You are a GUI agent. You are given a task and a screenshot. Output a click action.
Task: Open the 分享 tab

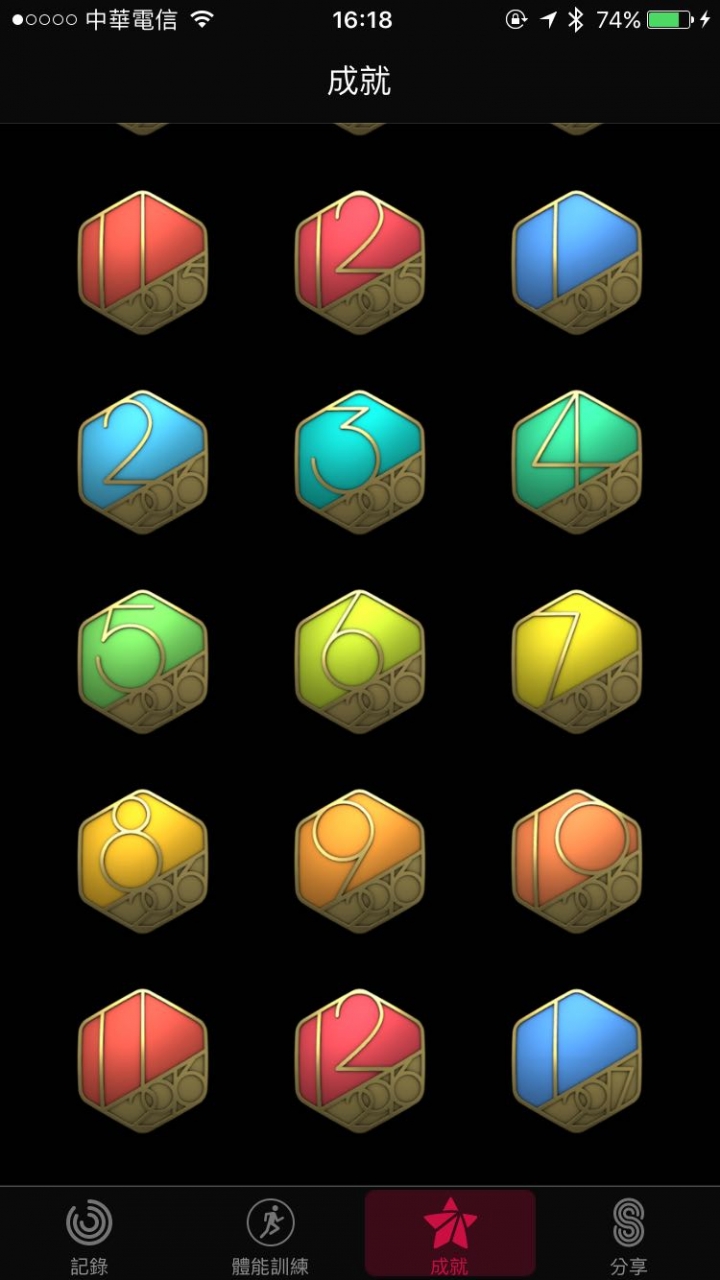(629, 1235)
